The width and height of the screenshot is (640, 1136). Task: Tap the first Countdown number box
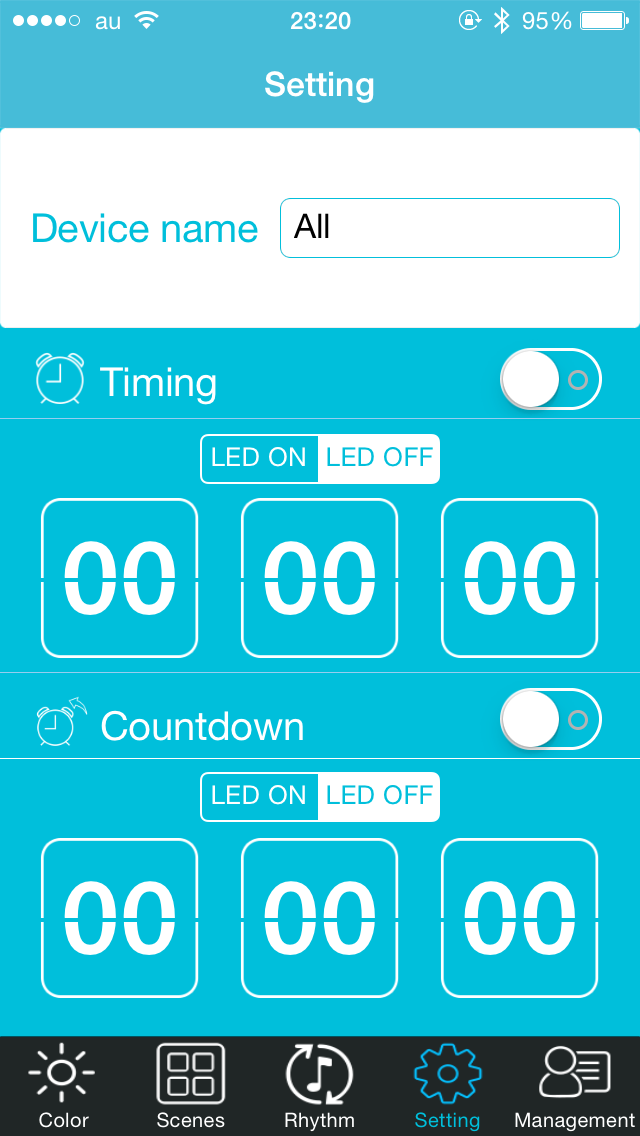tap(120, 918)
